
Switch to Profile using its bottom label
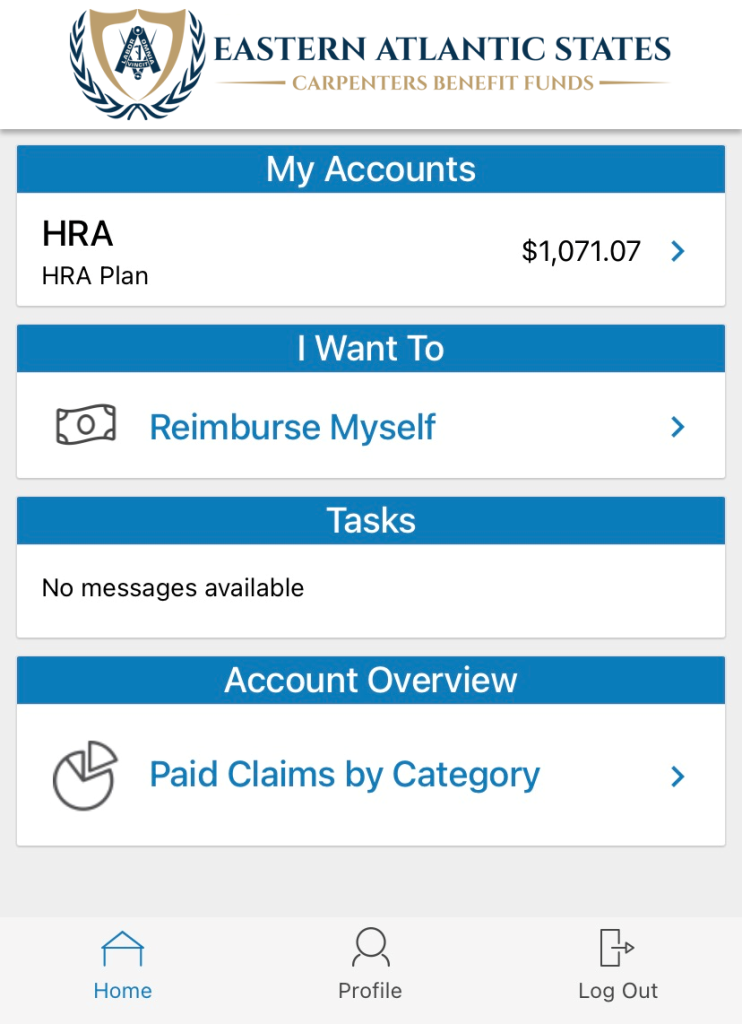(x=370, y=990)
